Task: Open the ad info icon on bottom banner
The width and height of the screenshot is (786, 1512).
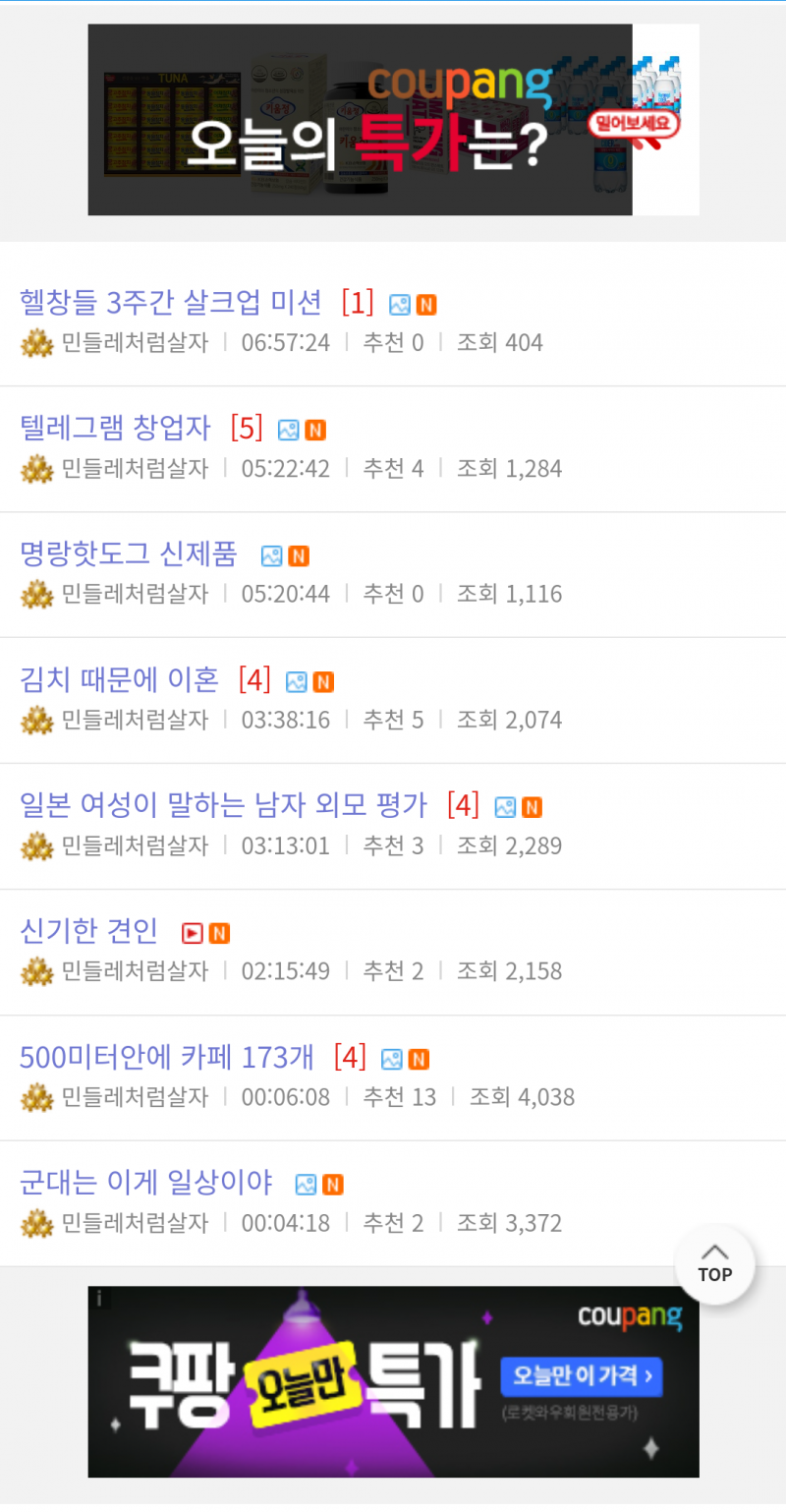Action: point(97,1300)
